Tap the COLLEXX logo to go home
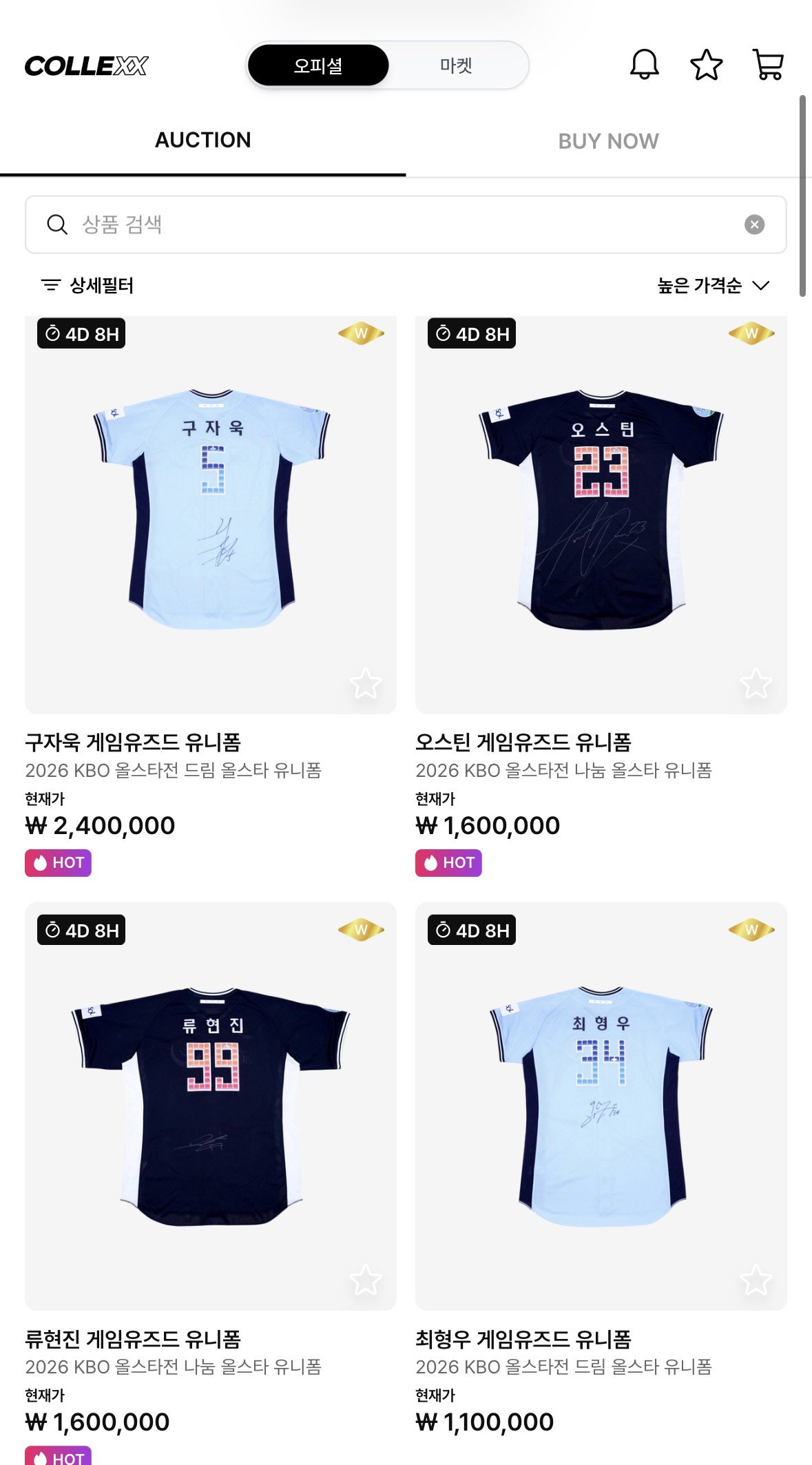This screenshot has height=1465, width=812. [x=87, y=66]
